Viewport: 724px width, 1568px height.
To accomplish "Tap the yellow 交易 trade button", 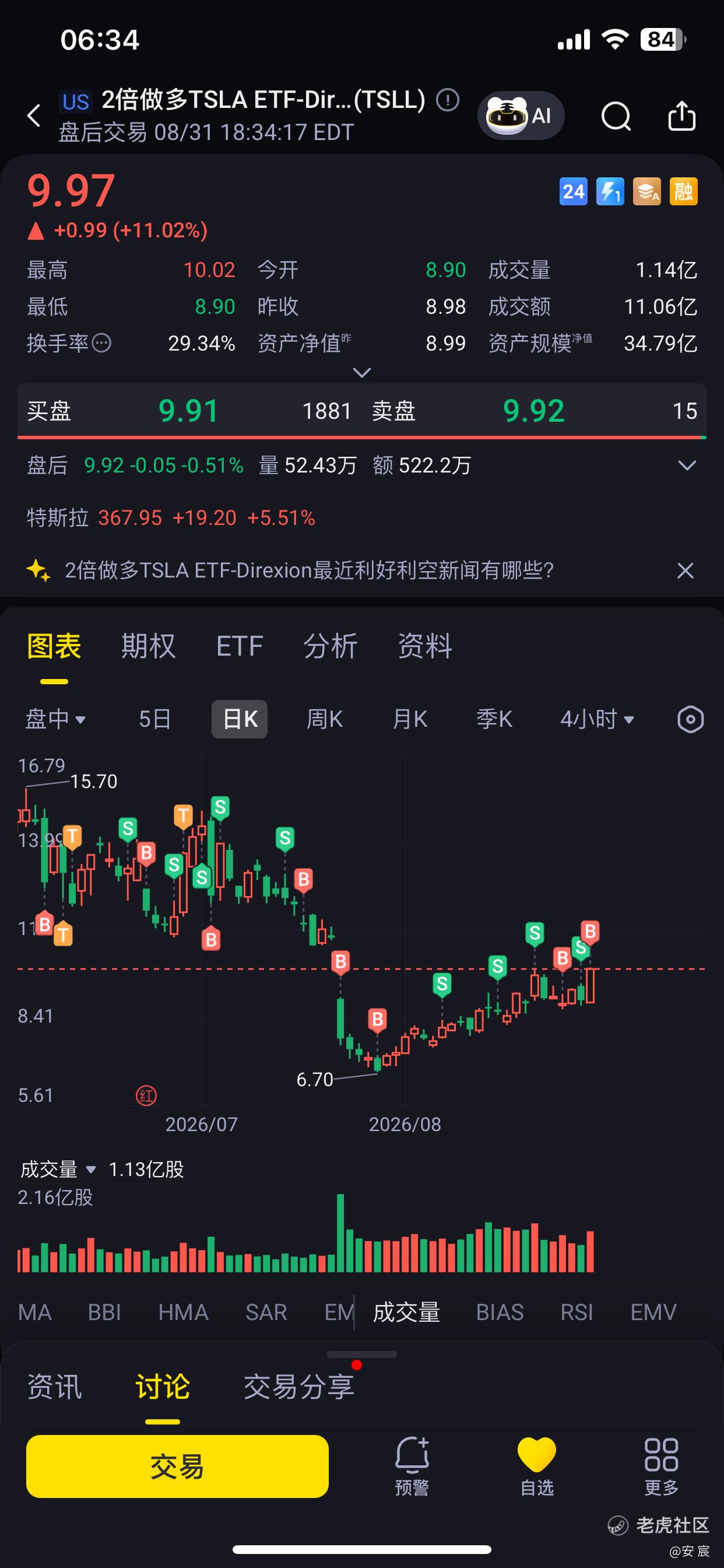I will pyautogui.click(x=177, y=1466).
